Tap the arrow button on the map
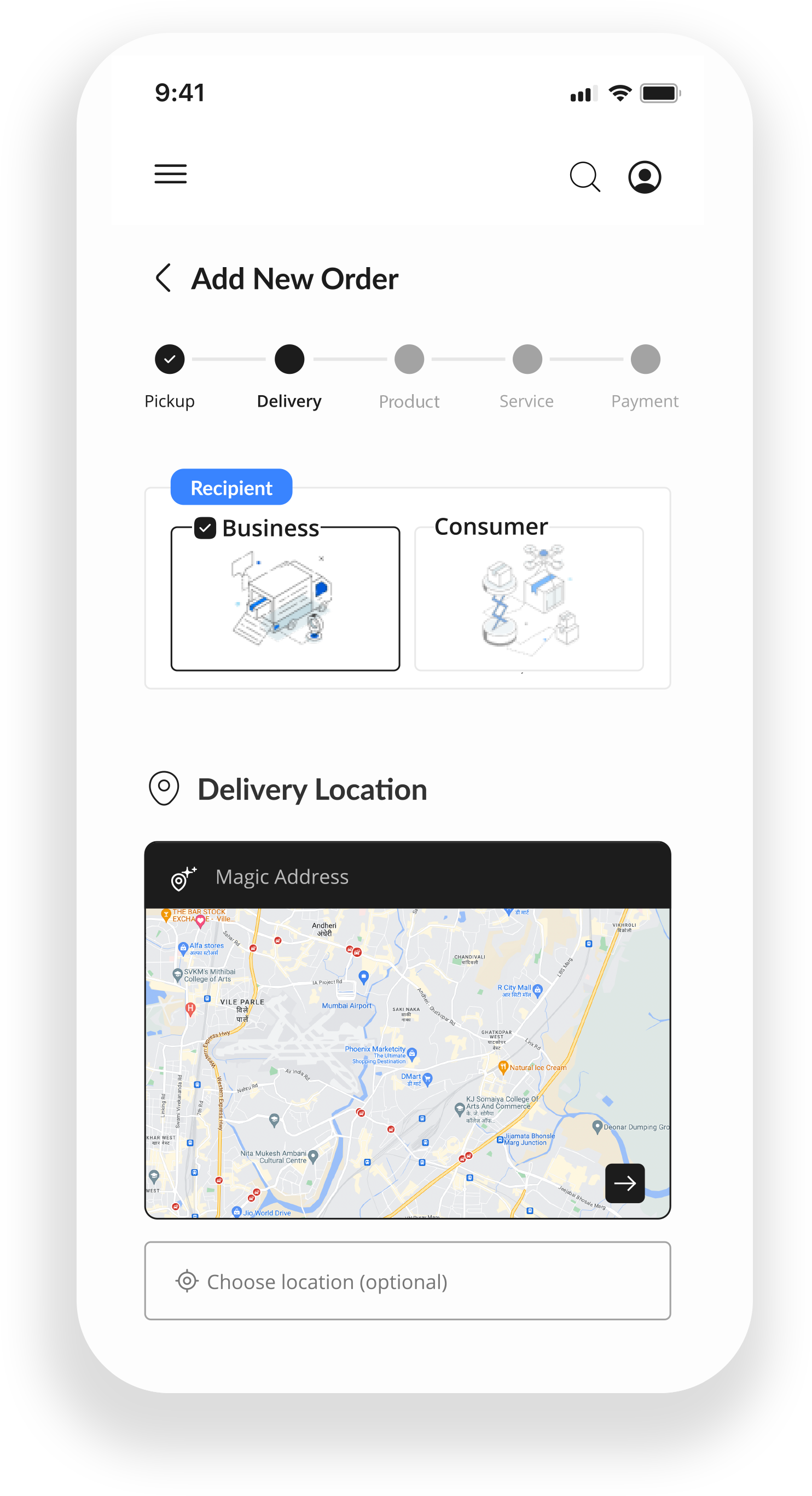 click(624, 1183)
